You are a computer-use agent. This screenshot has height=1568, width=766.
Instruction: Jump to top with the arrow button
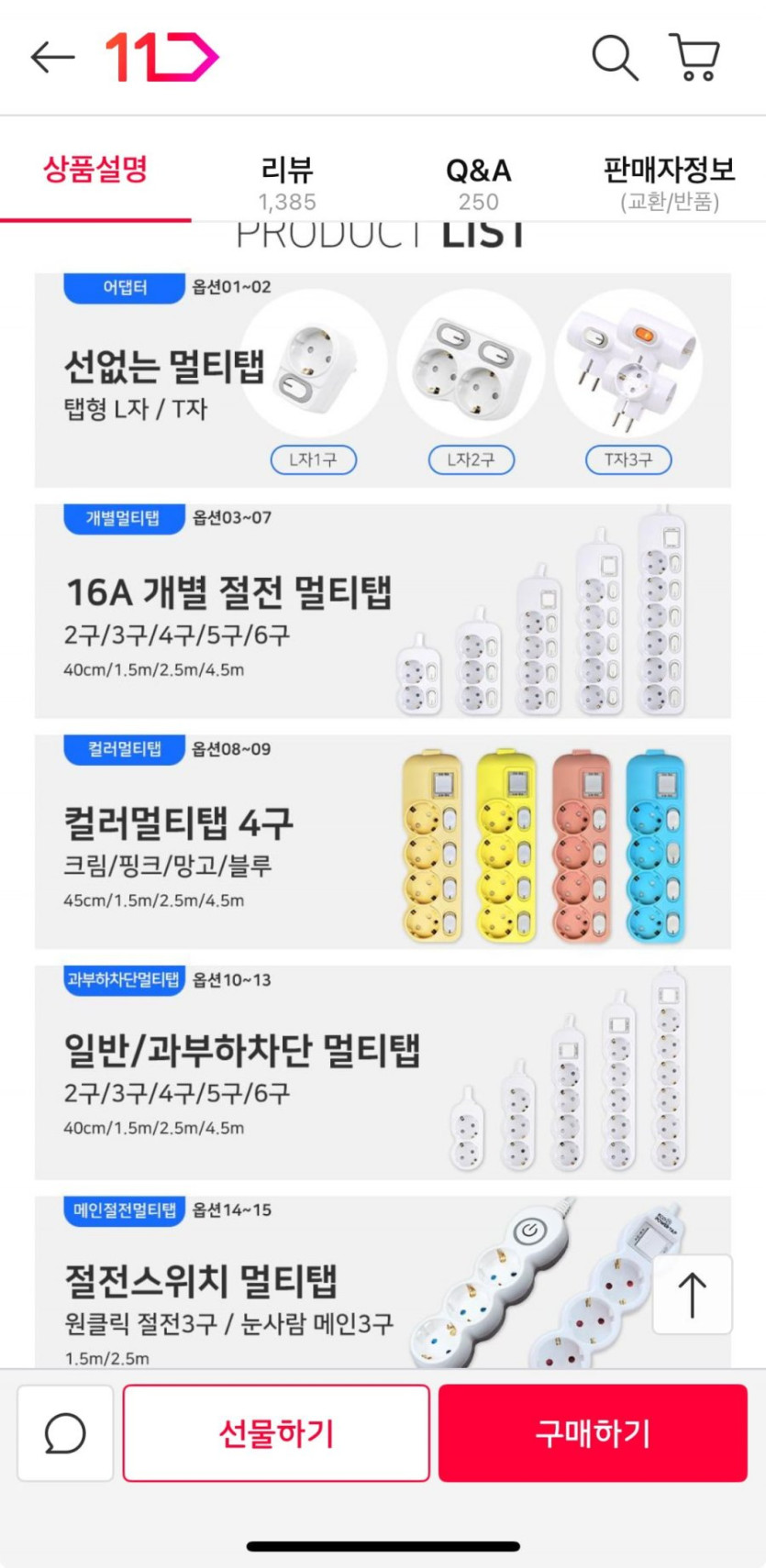tap(692, 1294)
